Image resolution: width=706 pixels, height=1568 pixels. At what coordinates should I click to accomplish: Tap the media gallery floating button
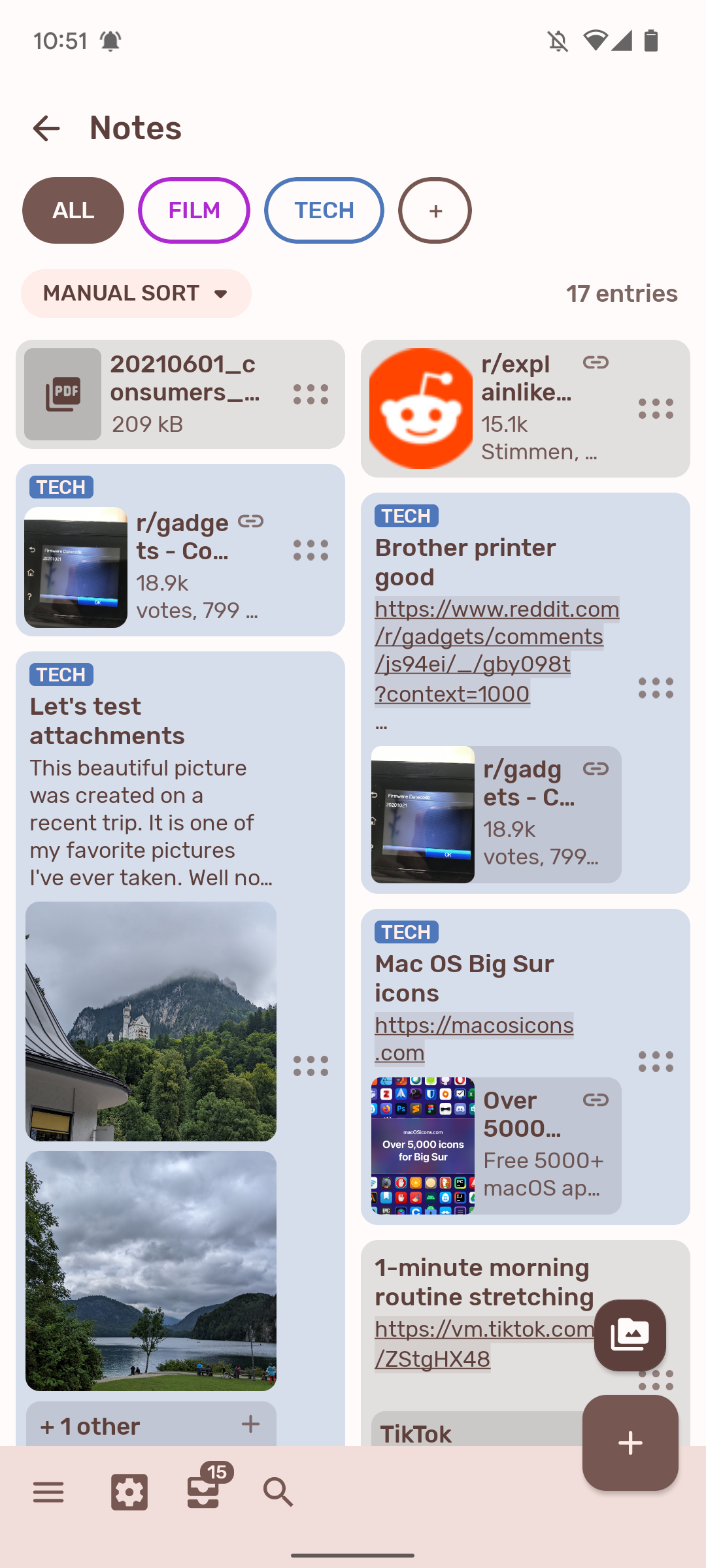629,1334
